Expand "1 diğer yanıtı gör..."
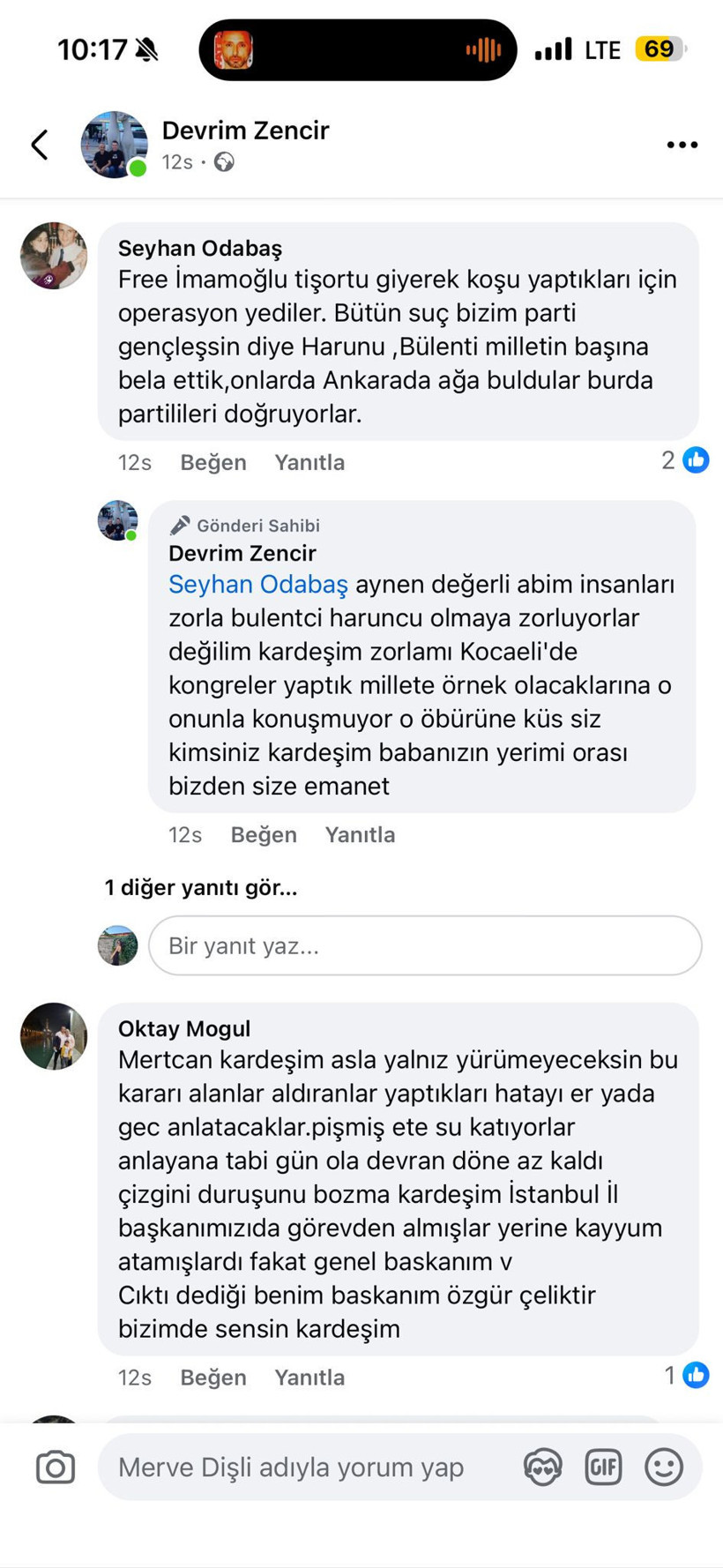 tap(201, 887)
